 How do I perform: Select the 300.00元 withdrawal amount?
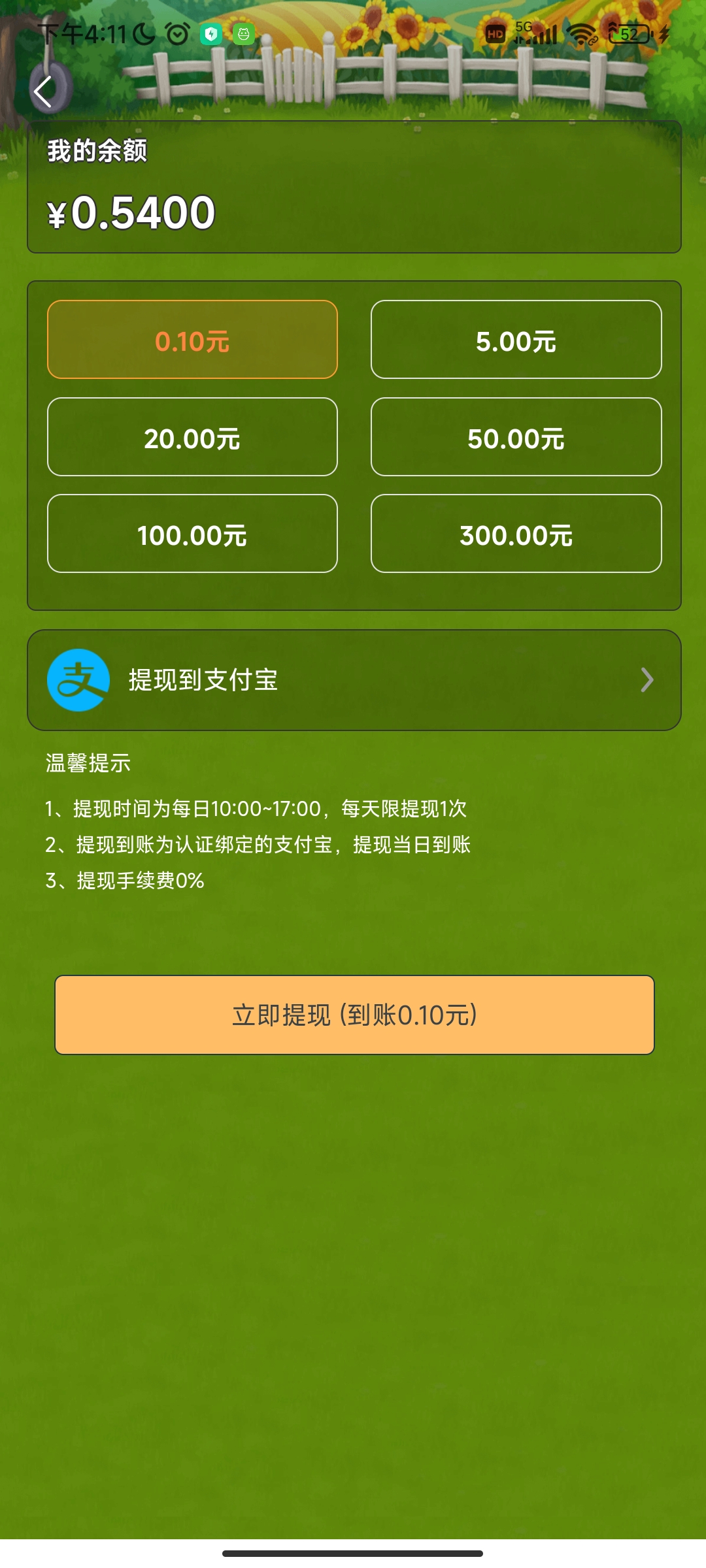pyautogui.click(x=516, y=535)
